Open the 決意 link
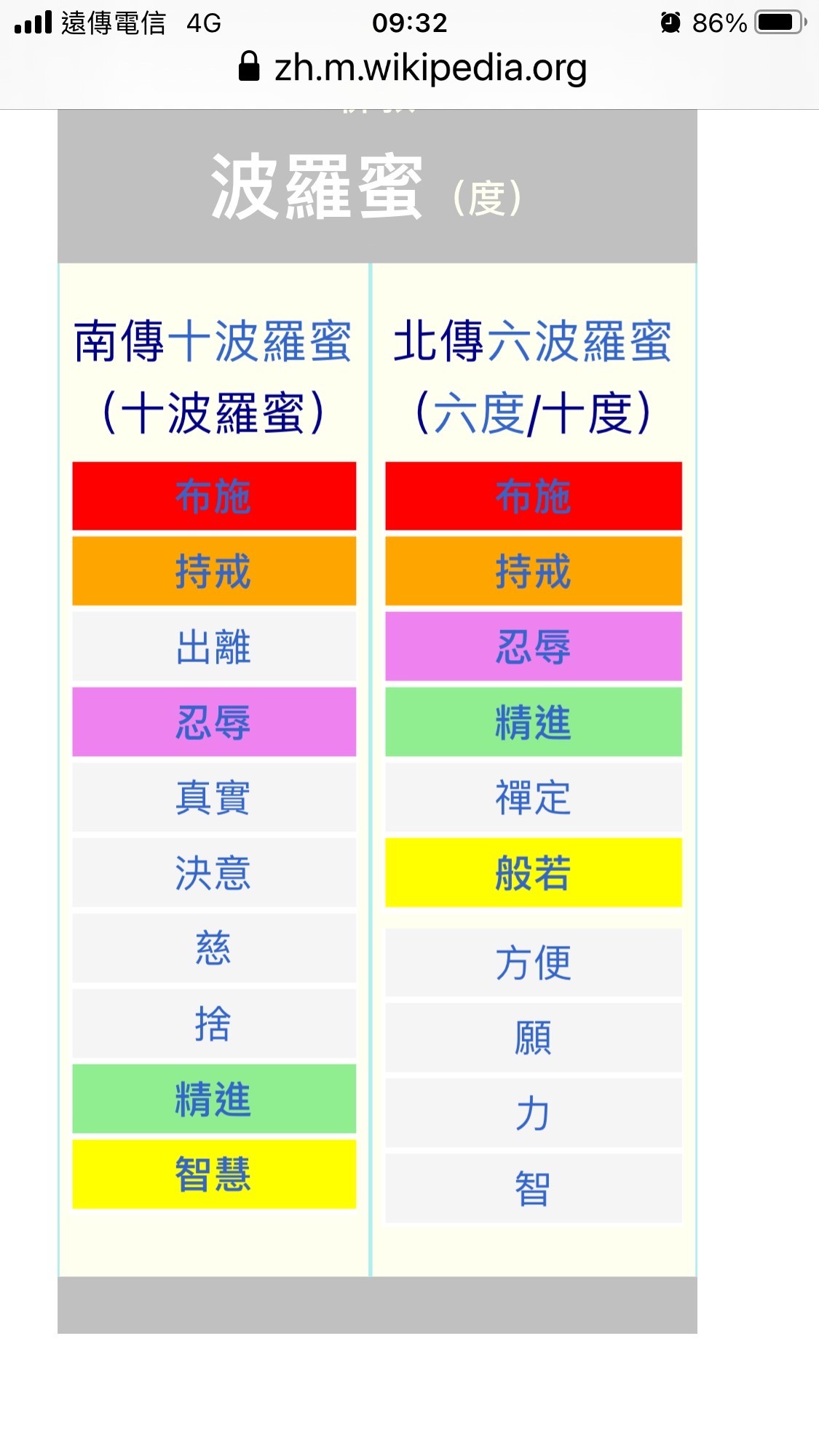 (x=213, y=873)
